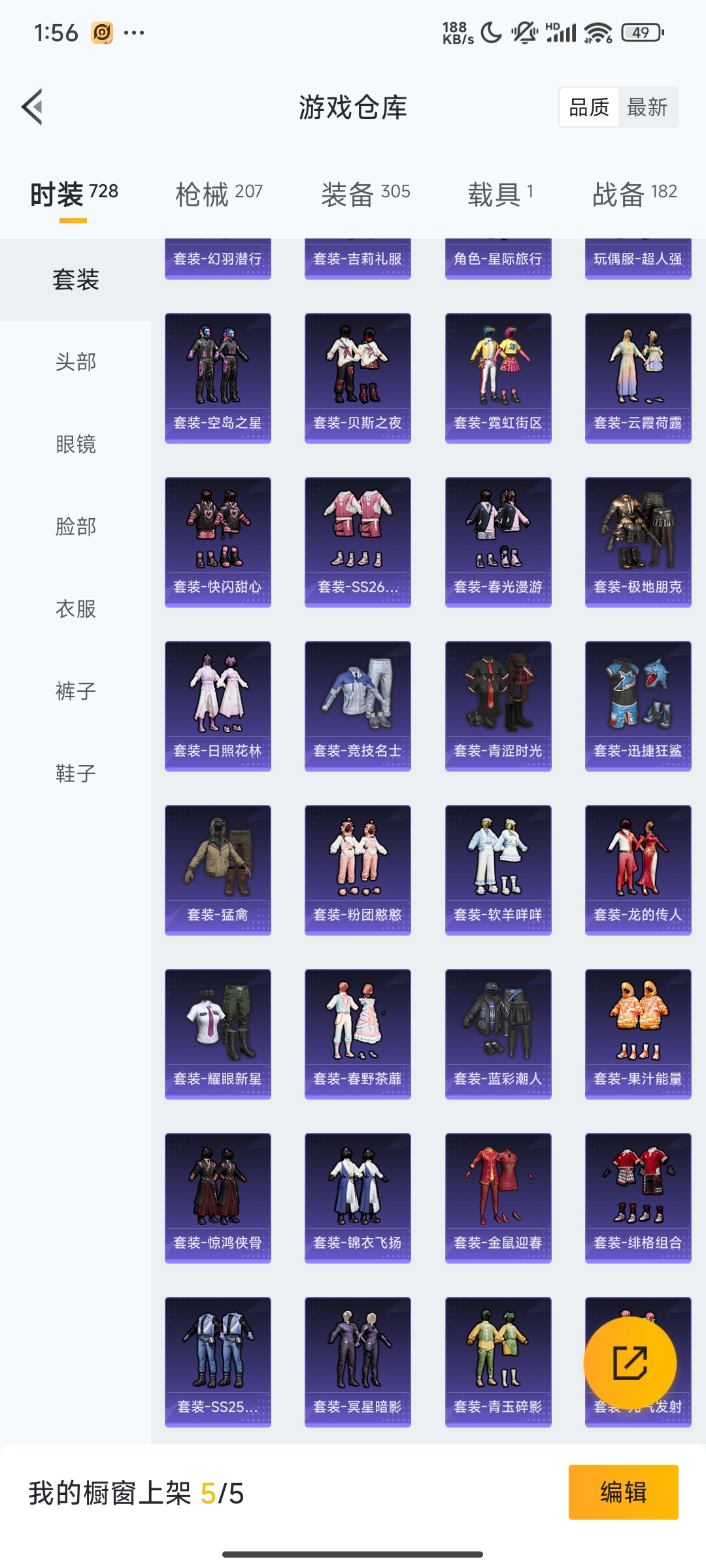Switch to the 载具 tab
This screenshot has width=706, height=1568.
click(501, 194)
